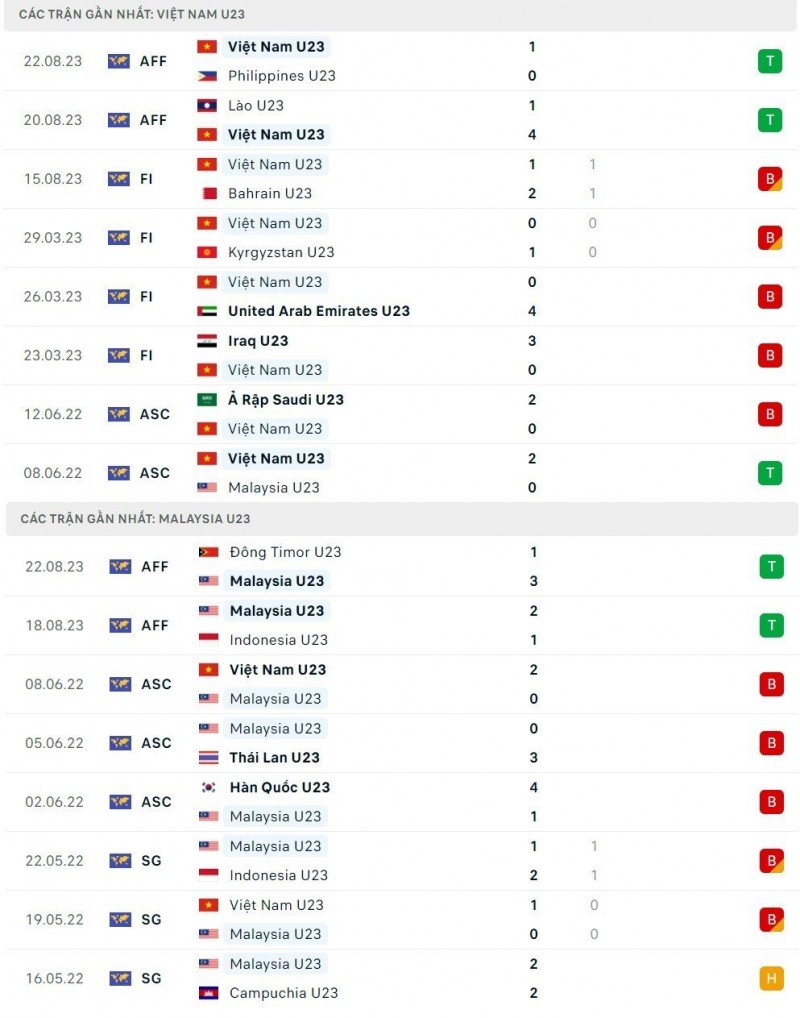Select the Malaysia U23 vs Indonesia U23 22.05.22 match
800x1018 pixels.
click(x=400, y=861)
